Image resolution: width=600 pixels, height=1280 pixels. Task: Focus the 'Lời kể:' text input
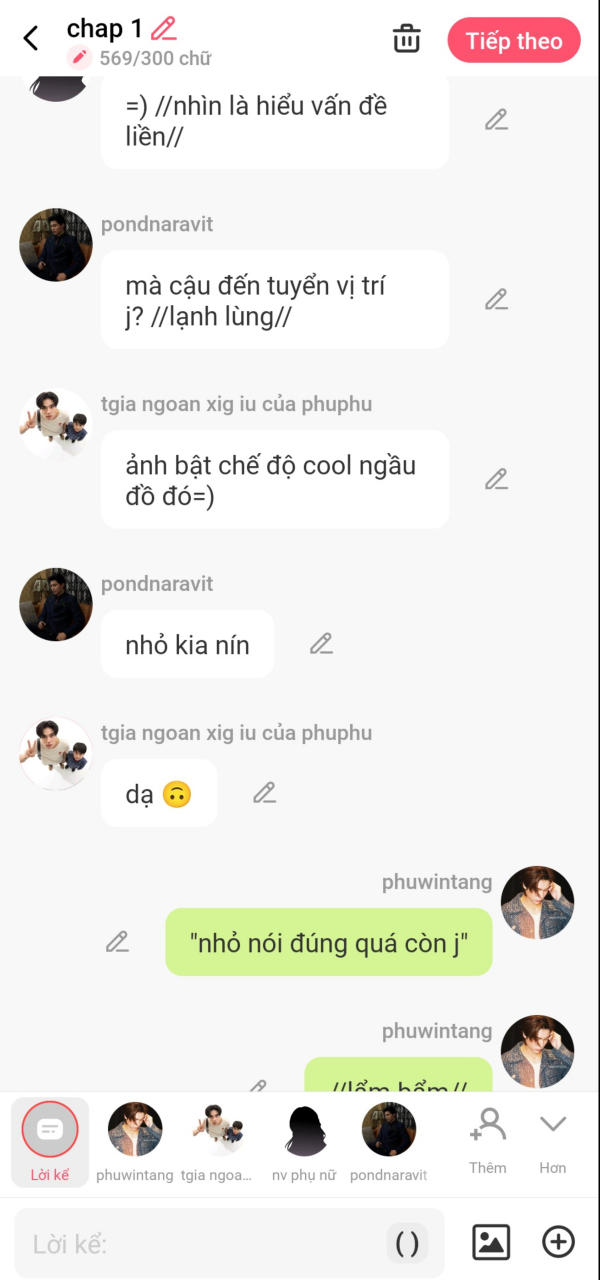(200, 1243)
